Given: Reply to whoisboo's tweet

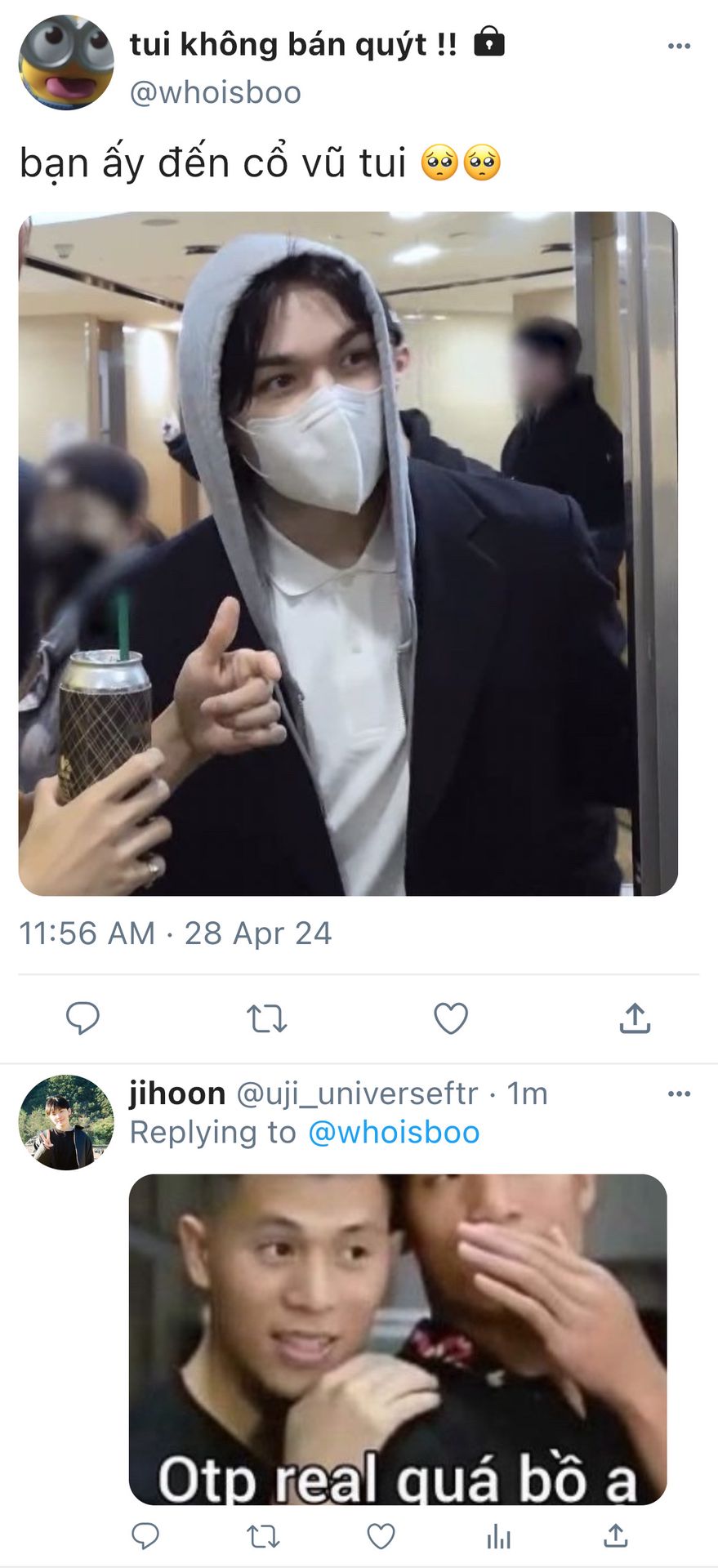Looking at the screenshot, I should [83, 1018].
